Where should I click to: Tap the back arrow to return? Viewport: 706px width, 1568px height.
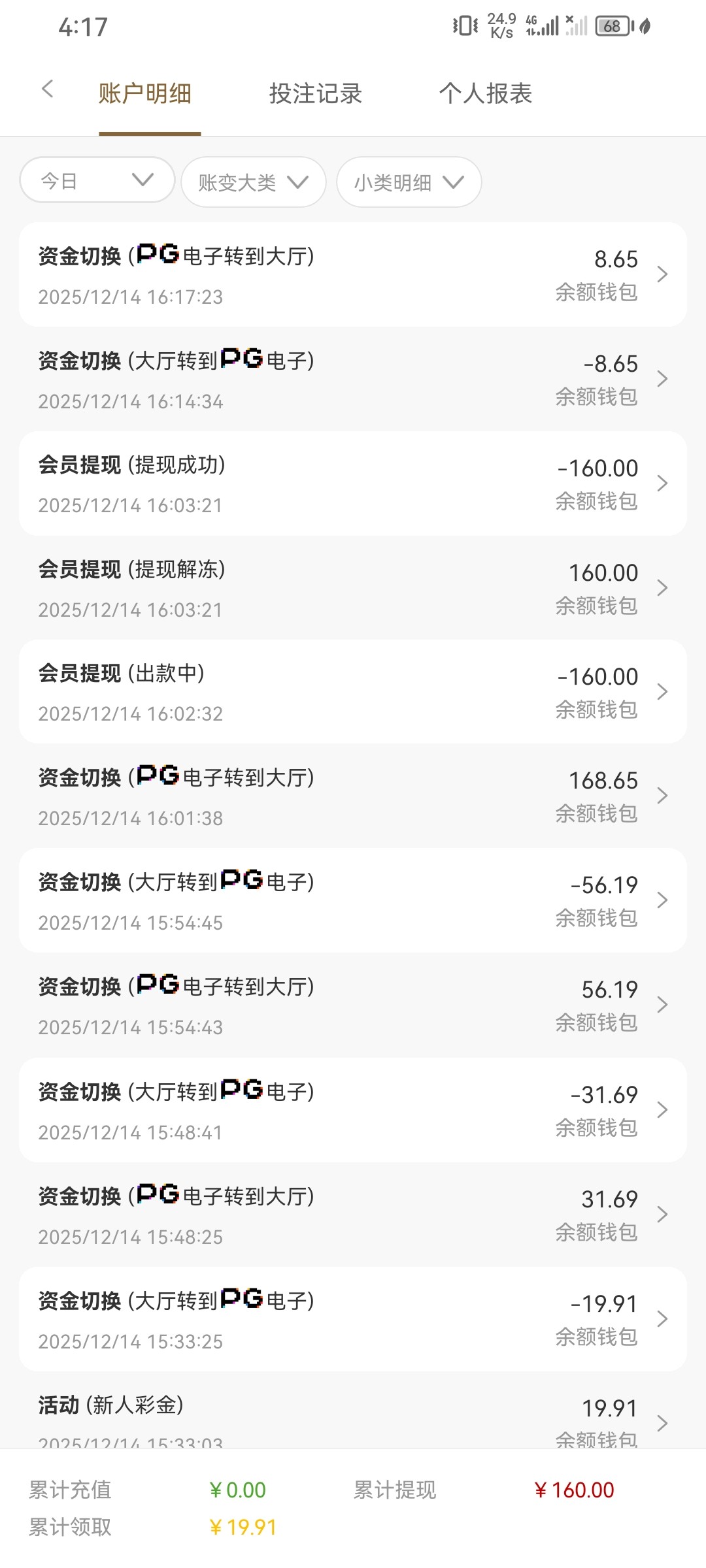tap(48, 90)
